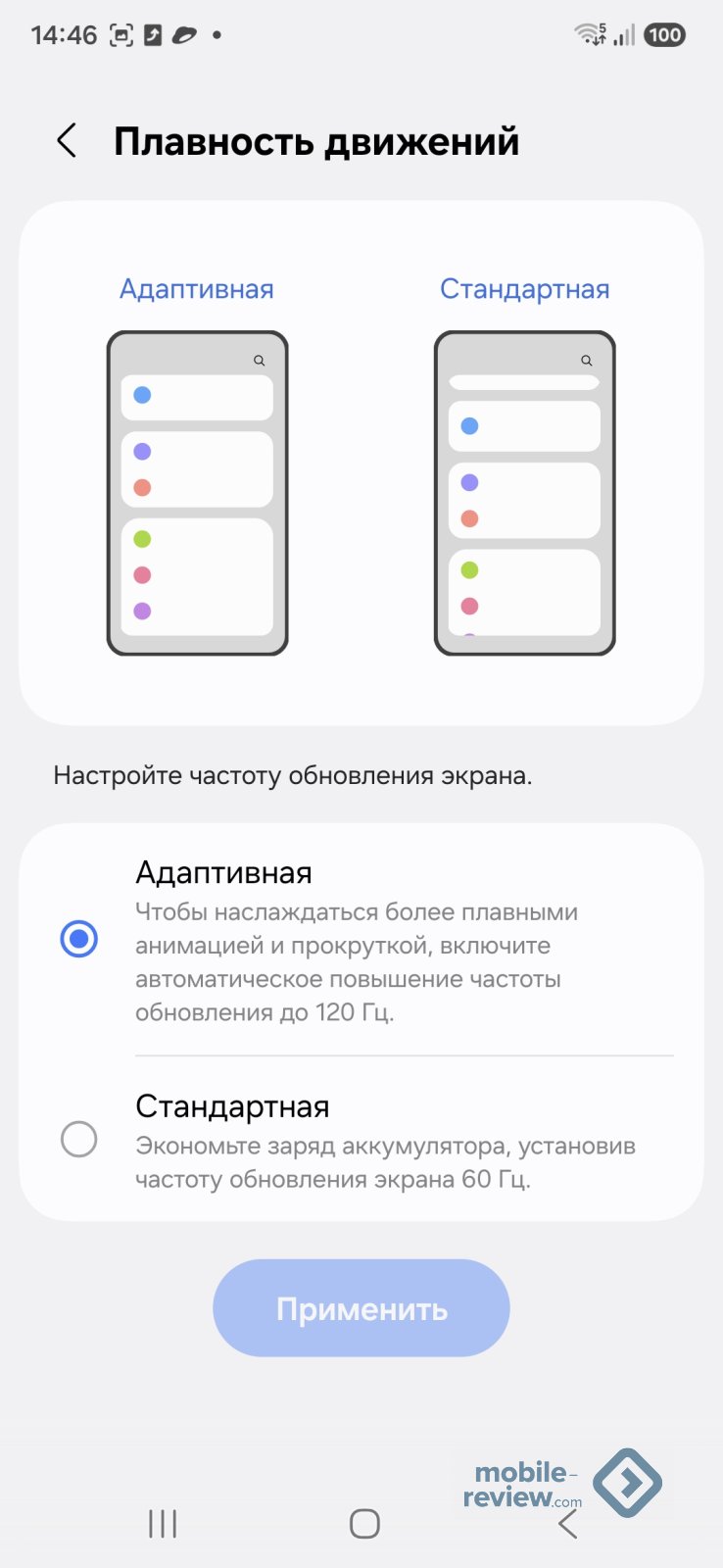Go to the home screen
The width and height of the screenshot is (723, 1568).
click(x=364, y=1523)
